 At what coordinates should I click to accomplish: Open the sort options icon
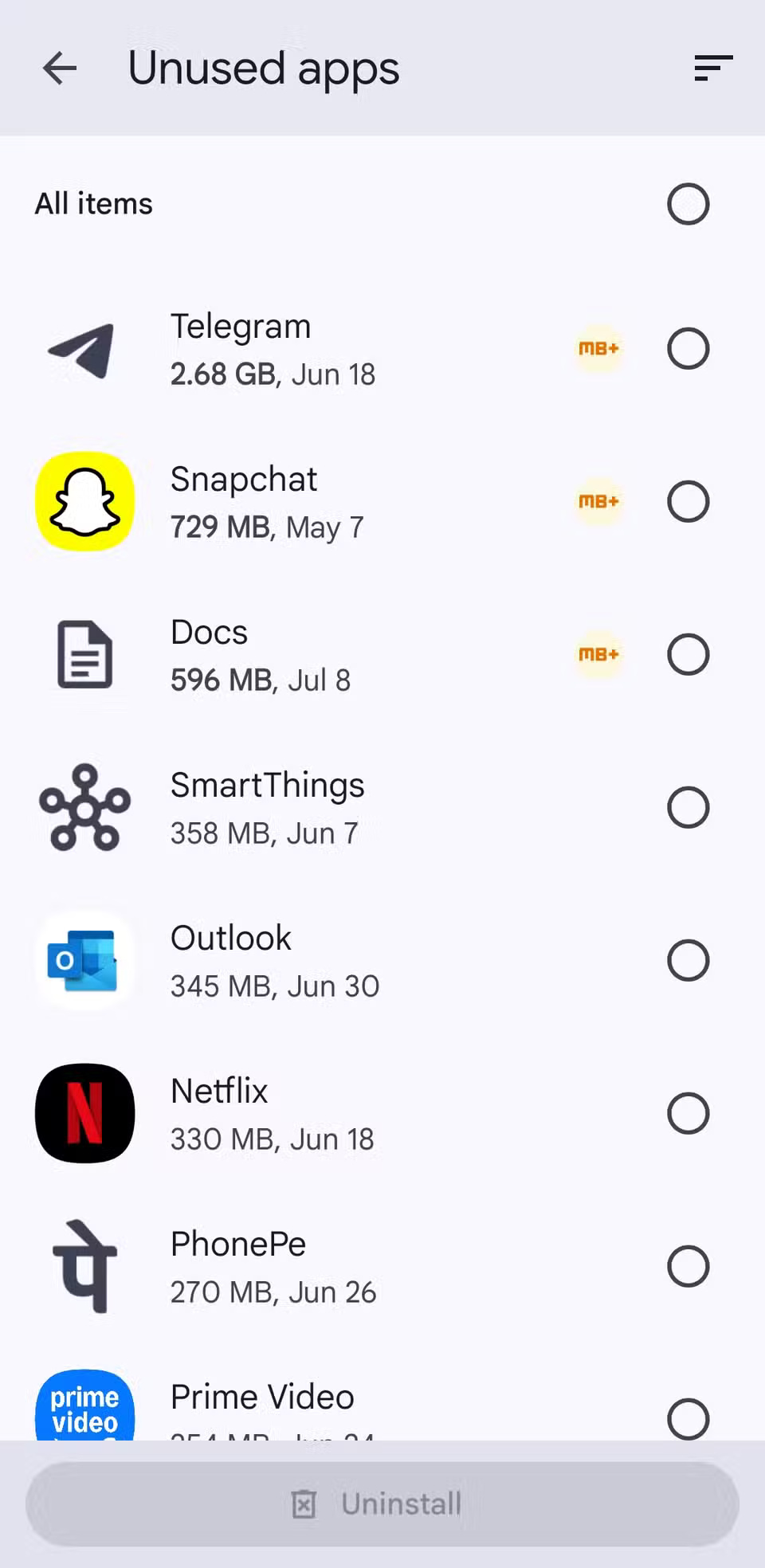coord(712,69)
